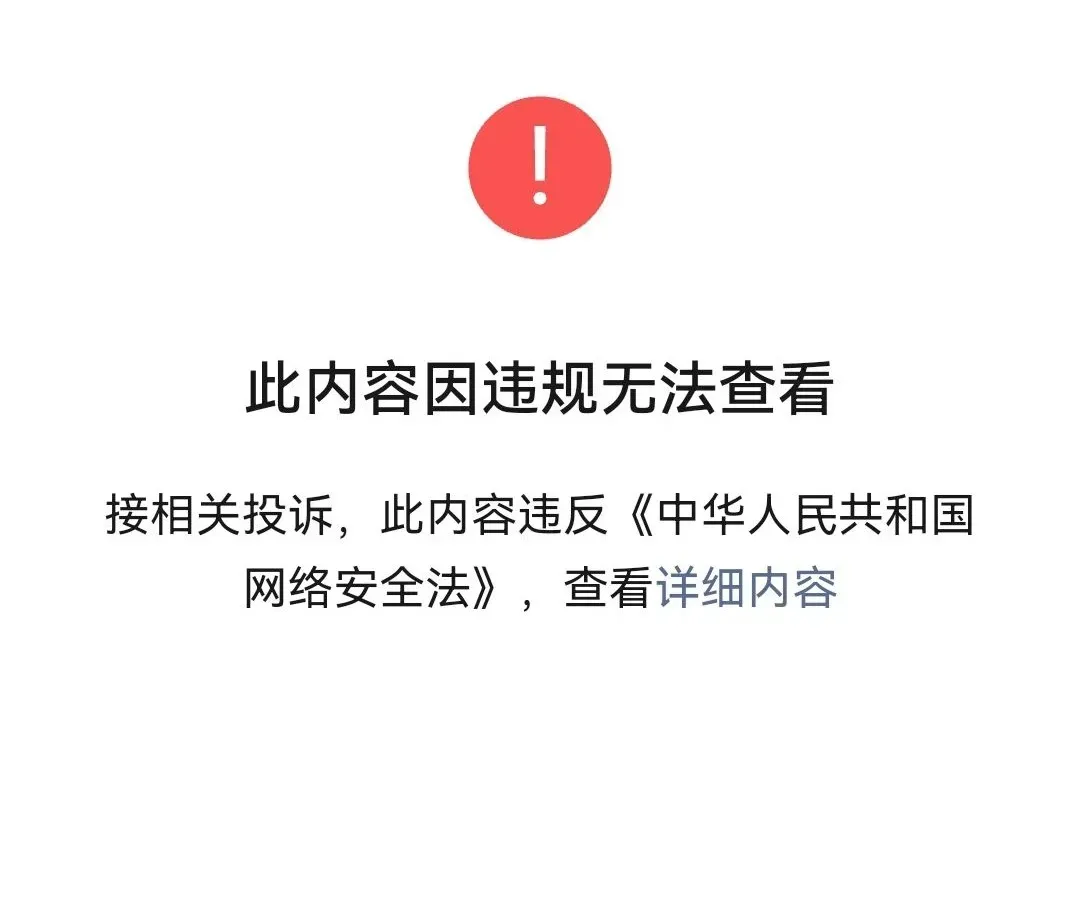The width and height of the screenshot is (1080, 906).
Task: Open the 详细内容 link
Action: coord(746,588)
